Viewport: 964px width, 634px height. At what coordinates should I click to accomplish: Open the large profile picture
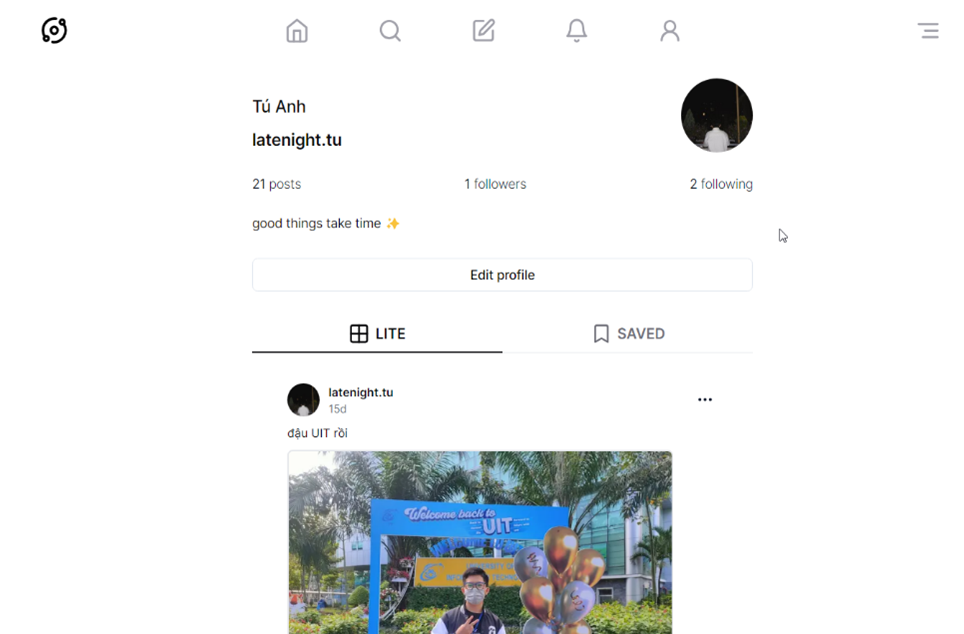(716, 115)
